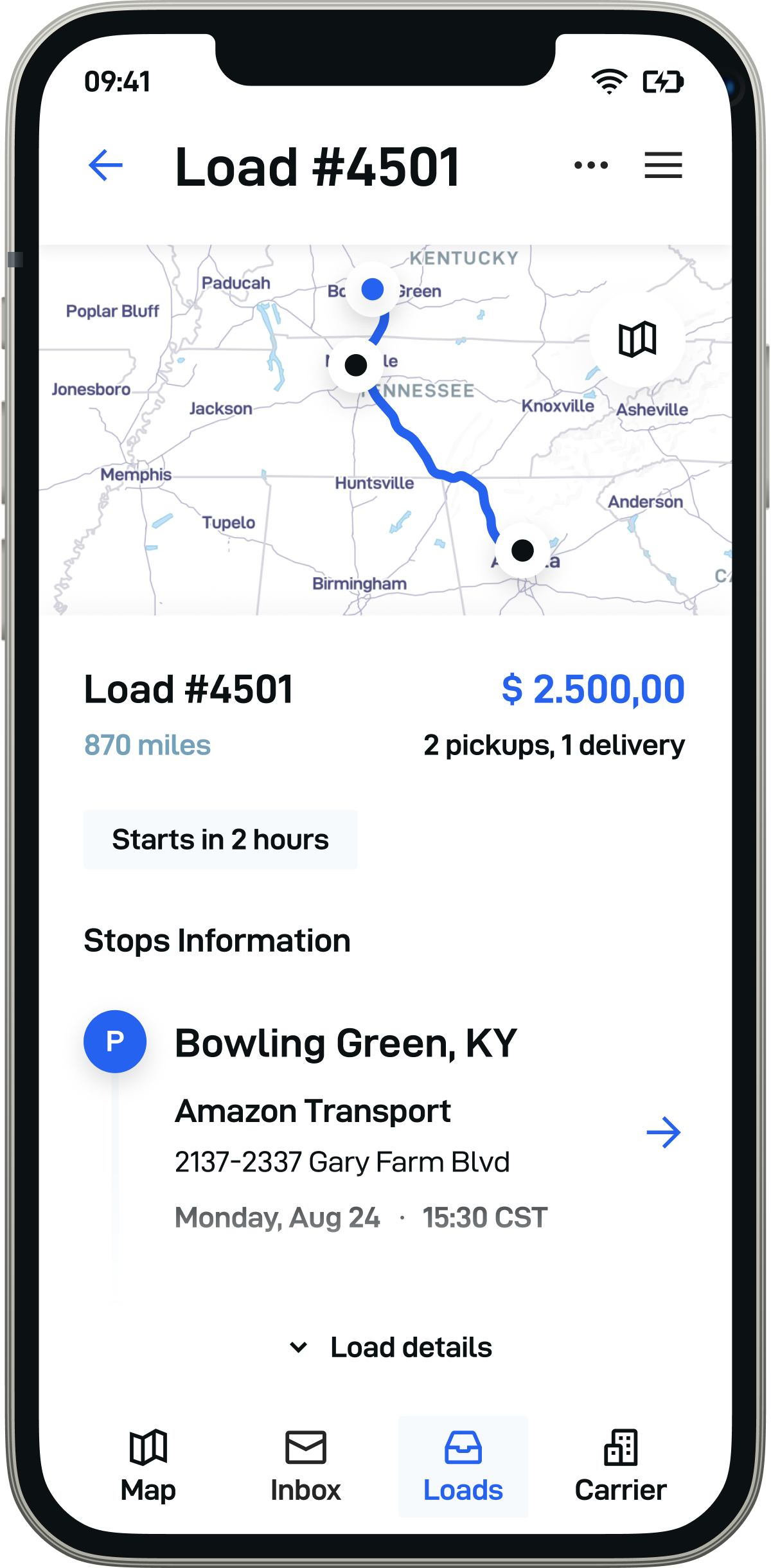Expand Load details
Screen dimensions: 771x1568
(x=392, y=1347)
